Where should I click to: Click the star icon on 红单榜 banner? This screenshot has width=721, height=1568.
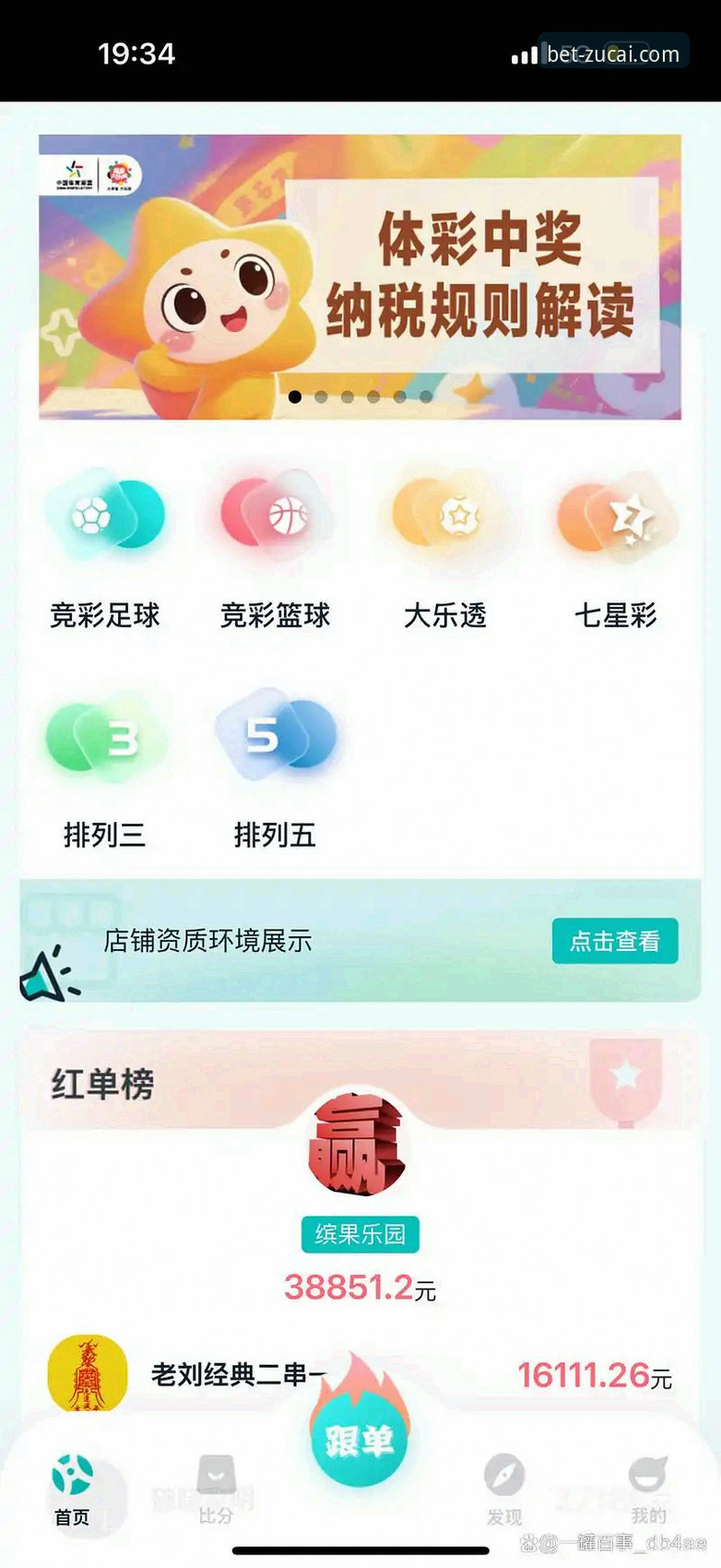pyautogui.click(x=626, y=1073)
